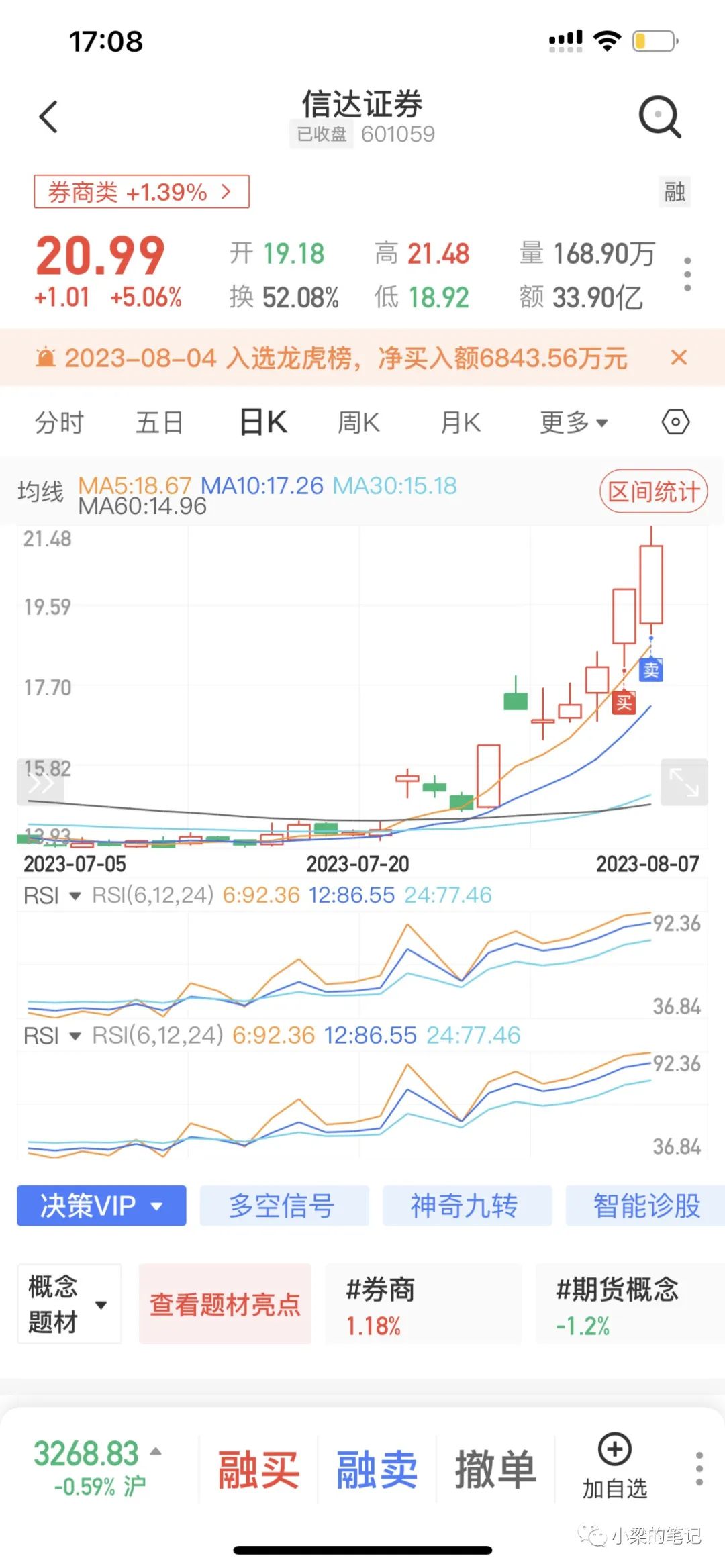Switch to the 分时 chart tab

pos(59,423)
